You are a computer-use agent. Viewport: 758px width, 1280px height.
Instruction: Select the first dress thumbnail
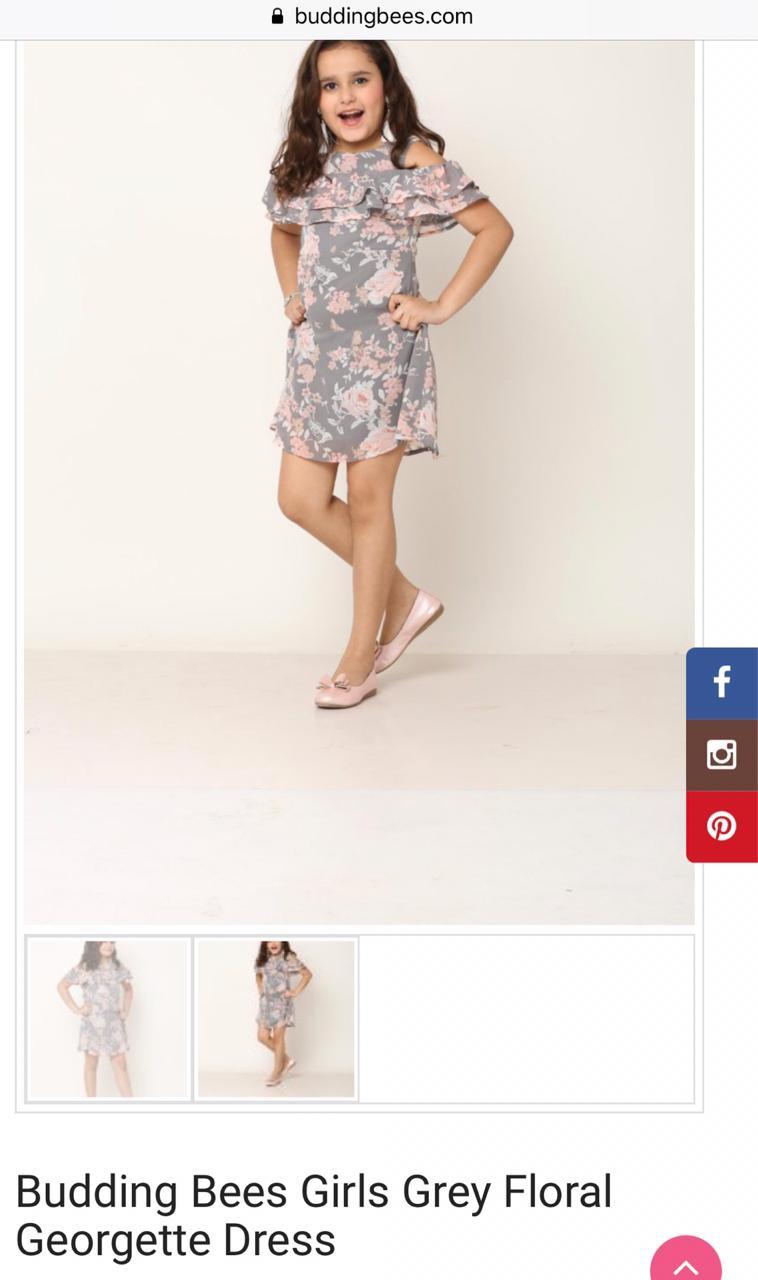coord(109,1018)
